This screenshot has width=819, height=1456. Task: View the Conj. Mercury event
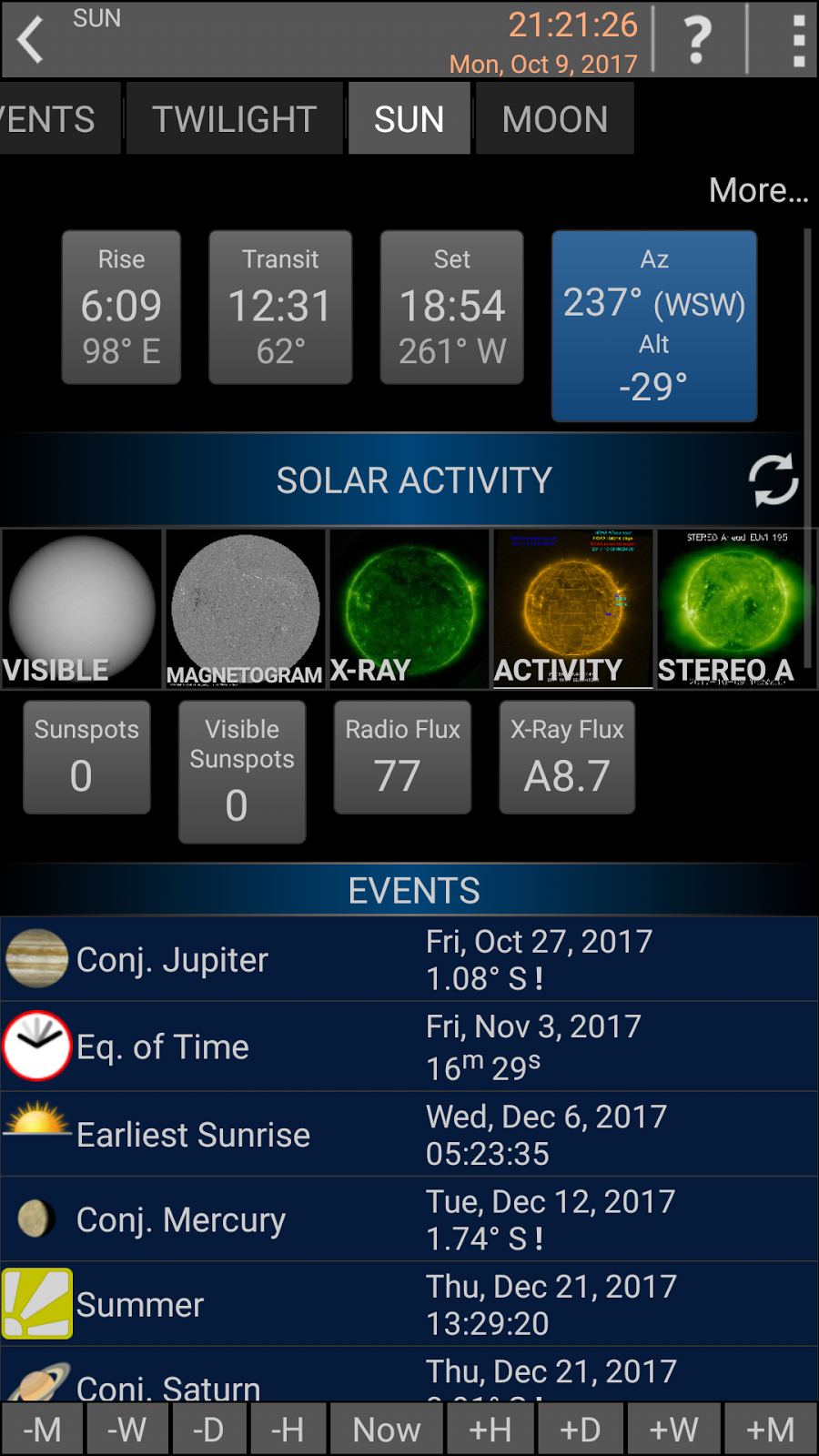(x=409, y=1219)
